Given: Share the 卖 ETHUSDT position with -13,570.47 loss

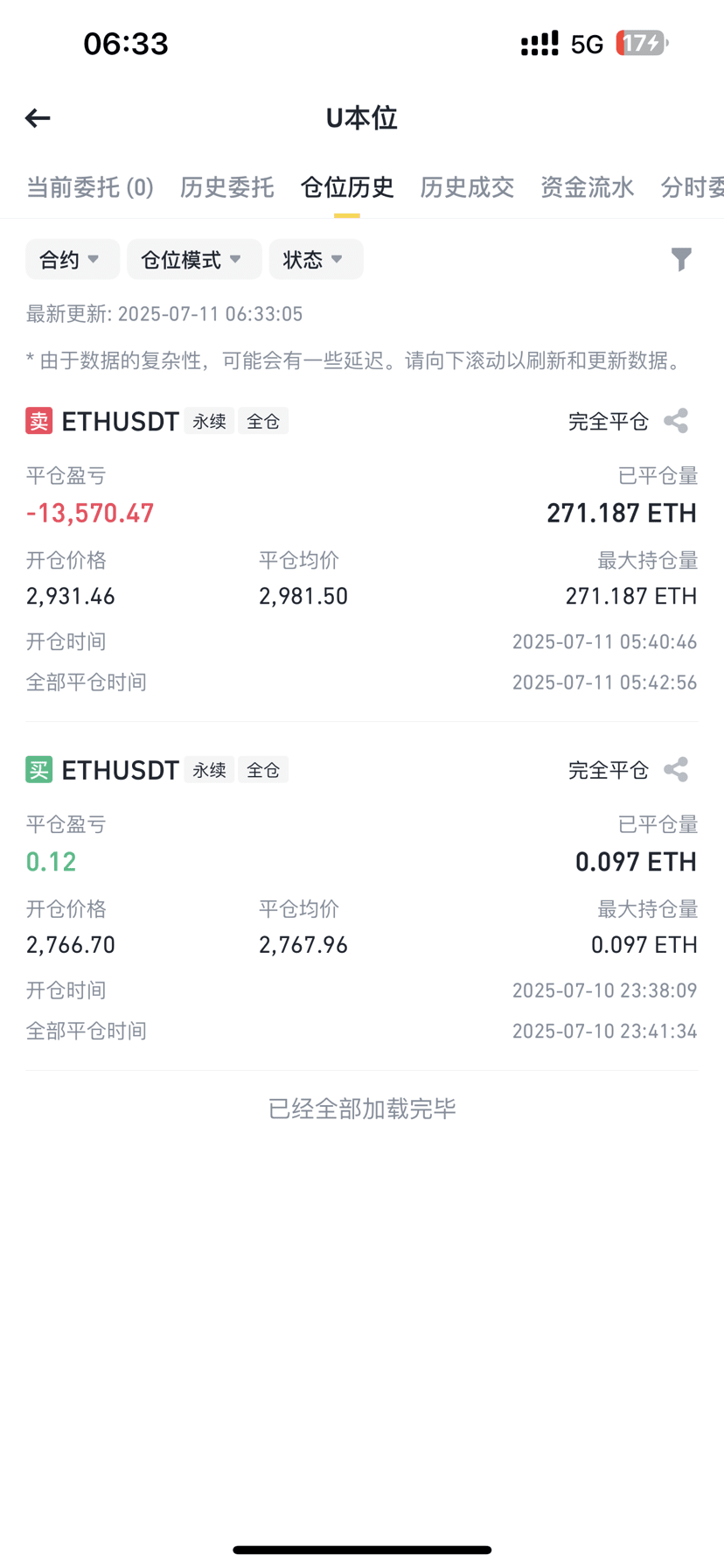Looking at the screenshot, I should pyautogui.click(x=676, y=421).
